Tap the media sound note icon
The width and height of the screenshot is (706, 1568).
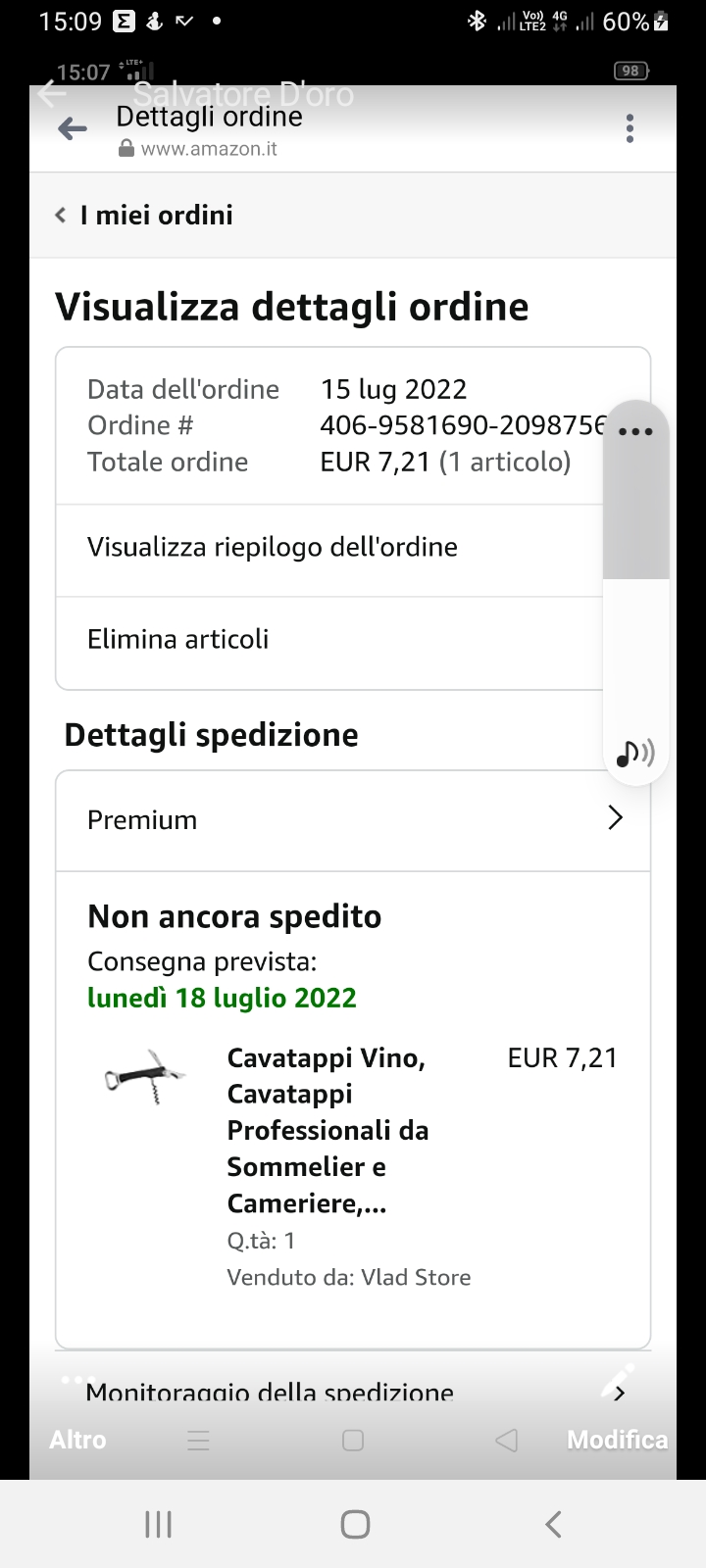pyautogui.click(x=634, y=753)
